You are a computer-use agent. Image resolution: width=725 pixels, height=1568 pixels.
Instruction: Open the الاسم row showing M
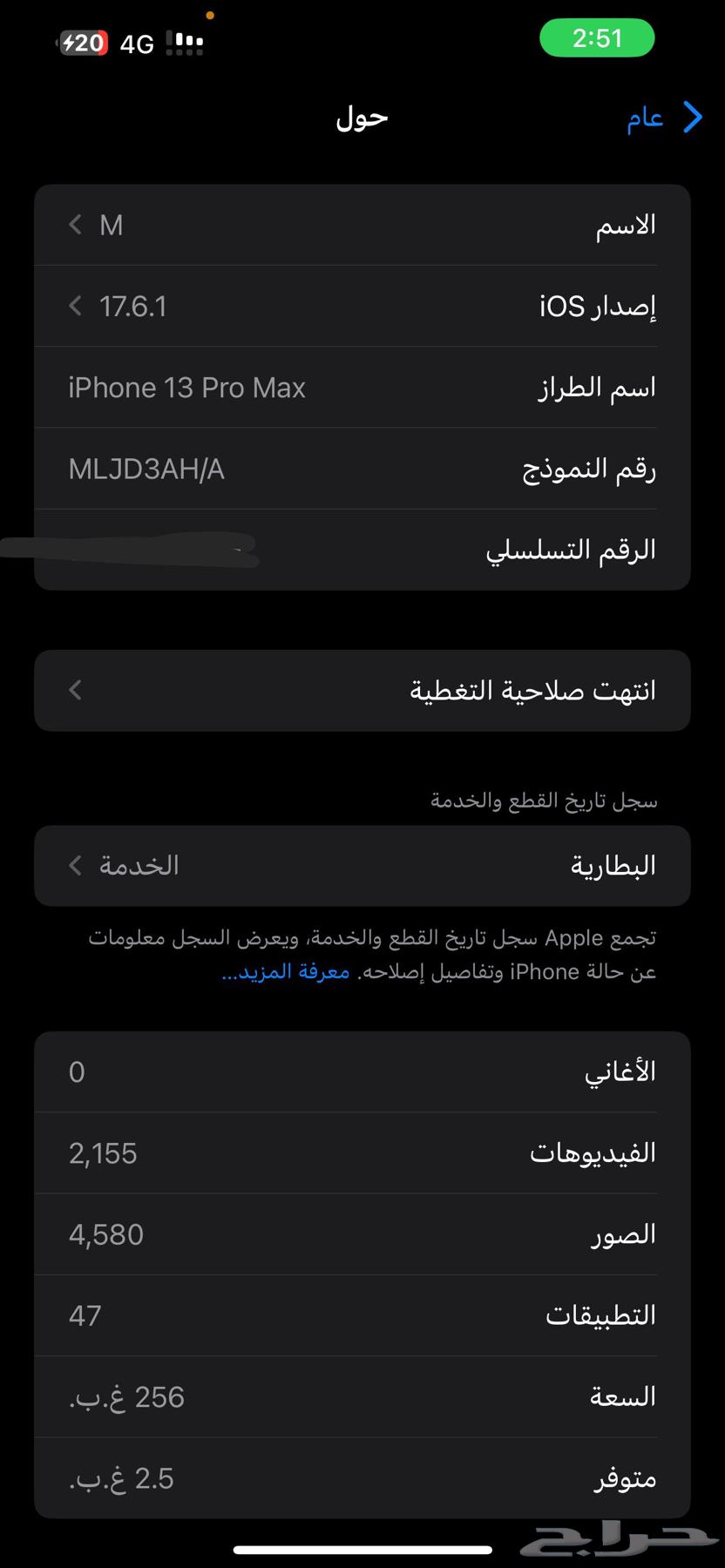point(362,225)
